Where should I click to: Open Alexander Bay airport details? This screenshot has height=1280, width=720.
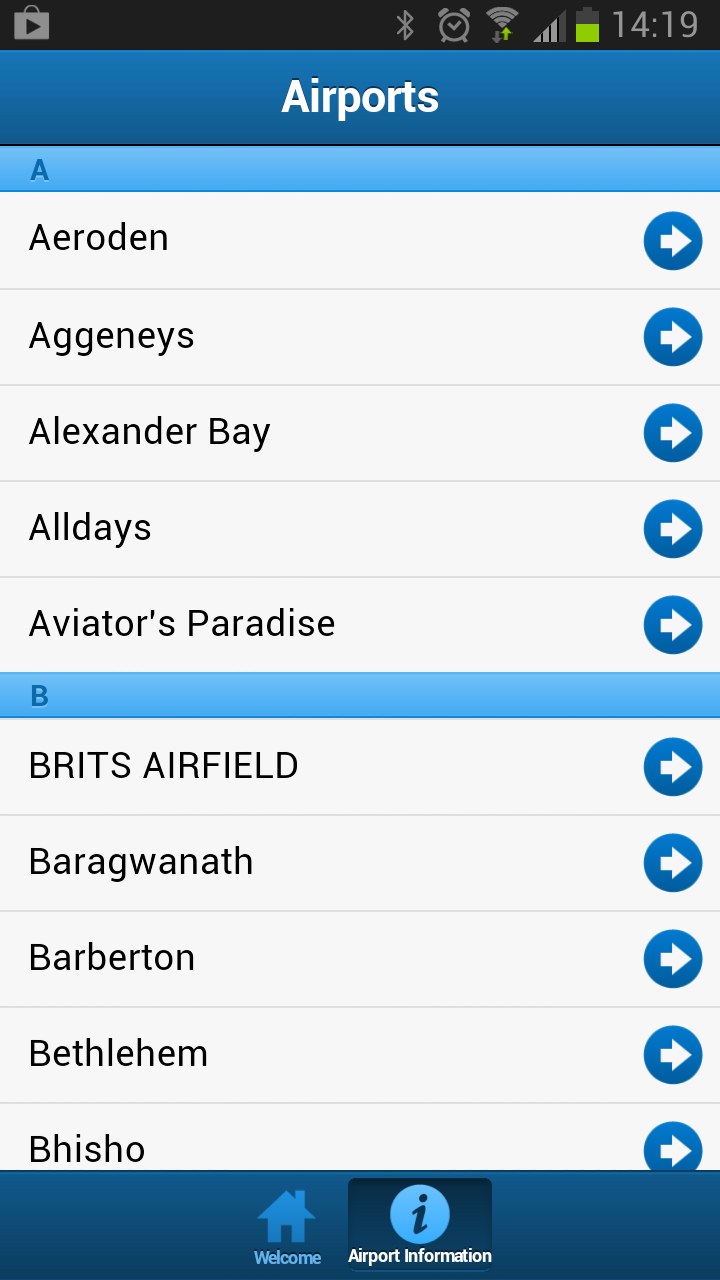pos(360,433)
